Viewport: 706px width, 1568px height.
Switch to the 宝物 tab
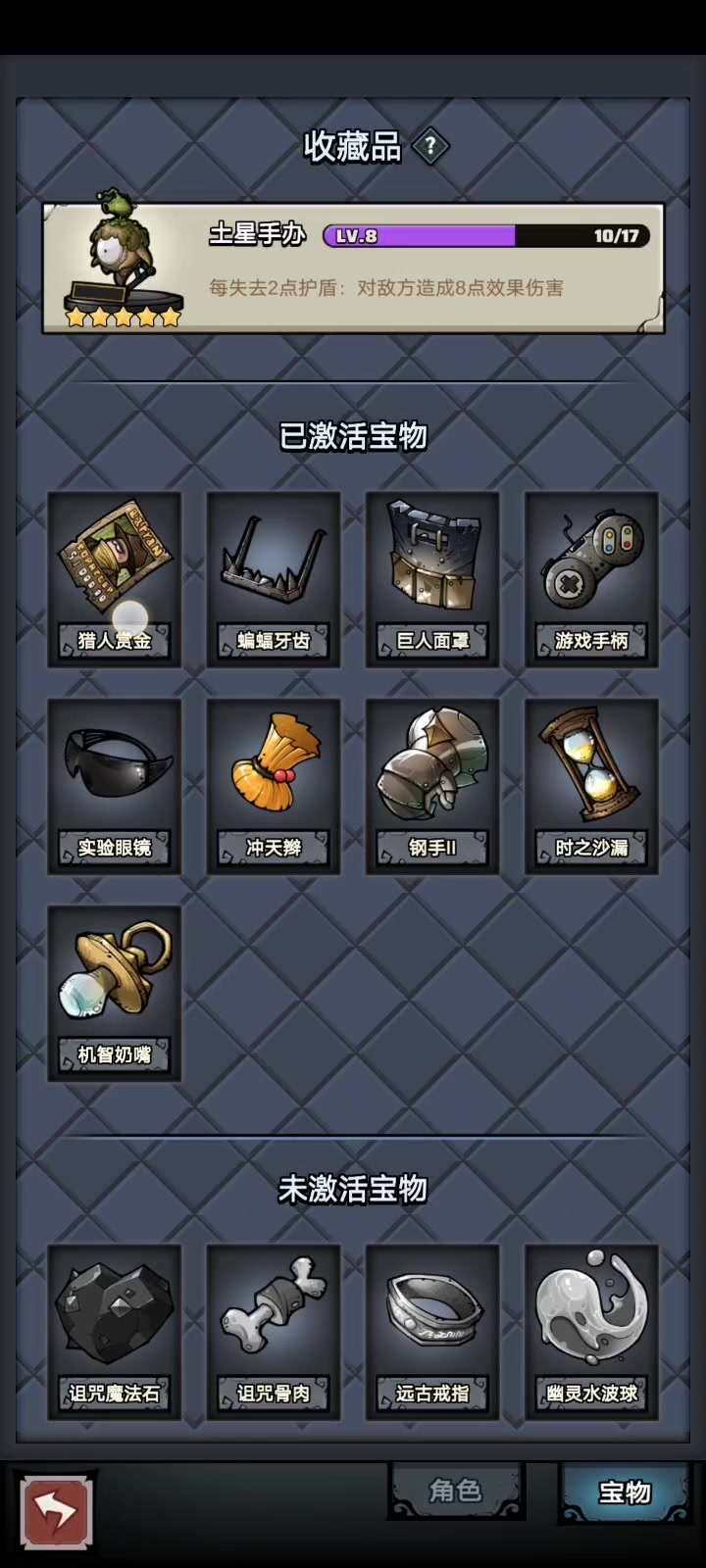[x=625, y=1493]
